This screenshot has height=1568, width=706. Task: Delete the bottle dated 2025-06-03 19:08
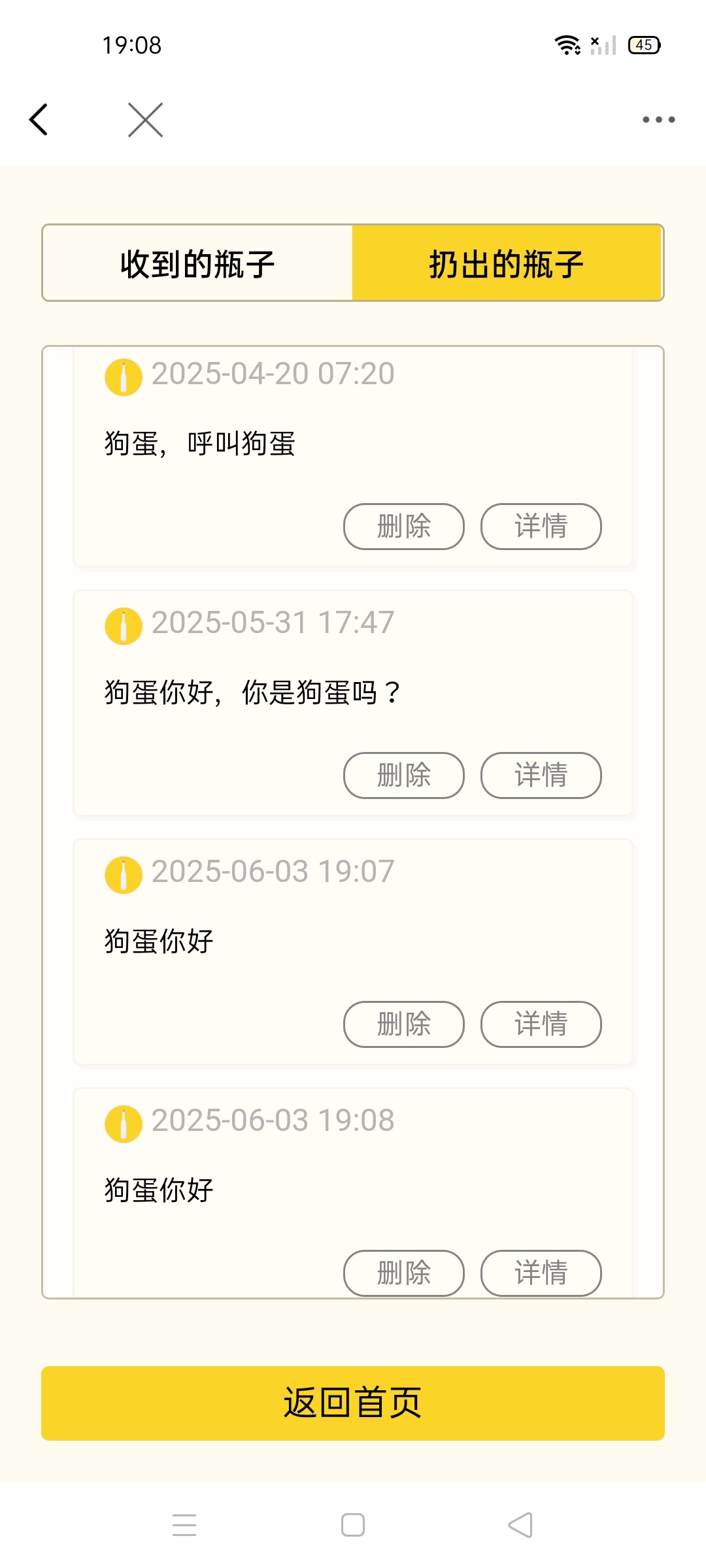[x=404, y=1273]
